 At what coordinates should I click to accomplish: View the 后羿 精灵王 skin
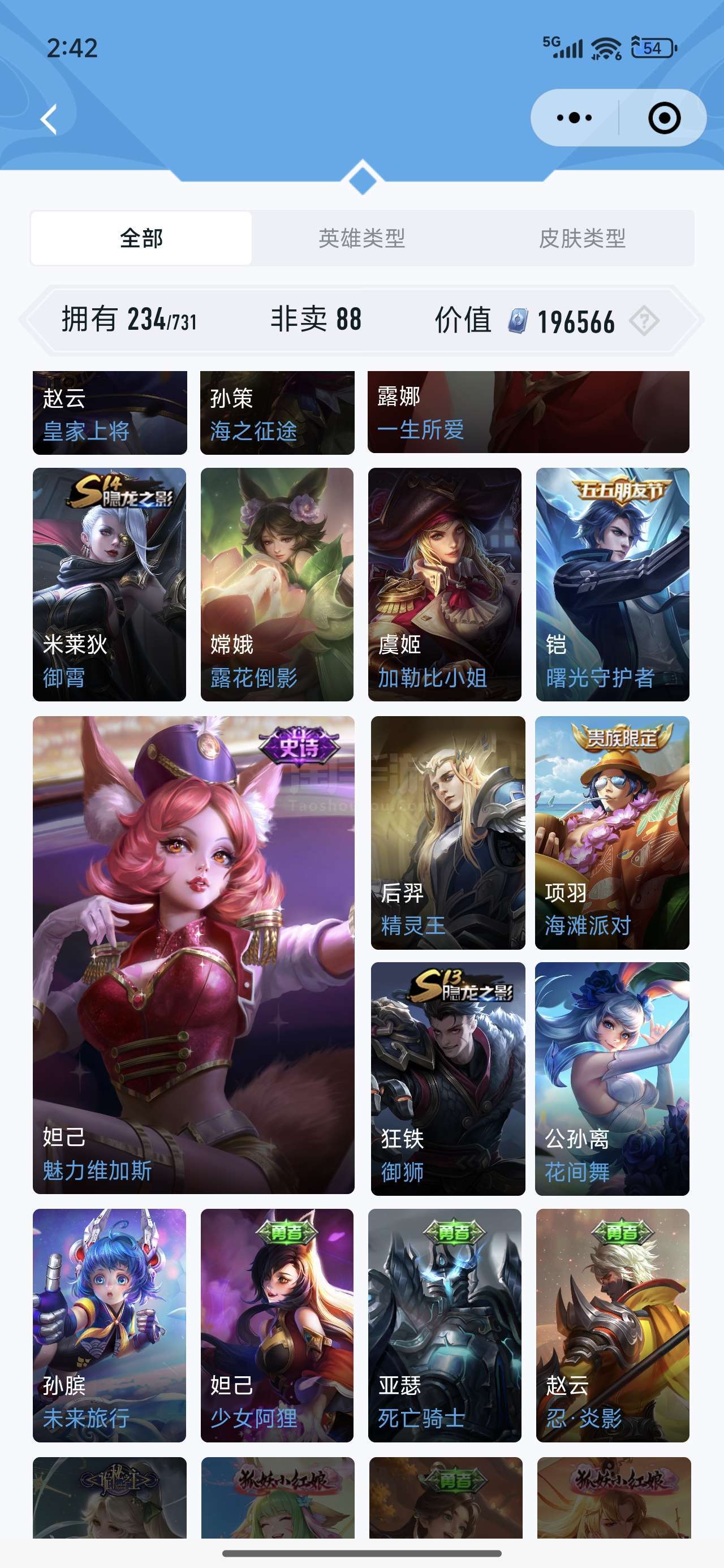click(x=447, y=833)
